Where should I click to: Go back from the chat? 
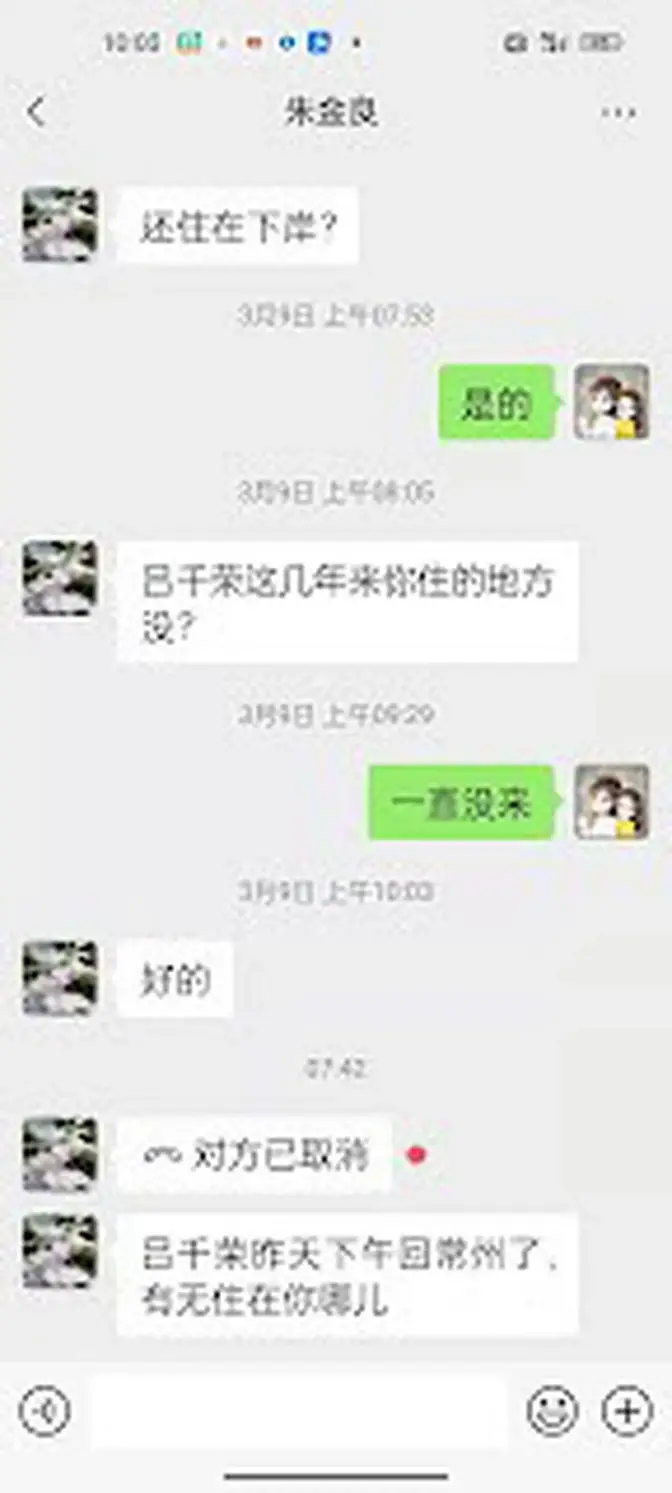coord(37,112)
